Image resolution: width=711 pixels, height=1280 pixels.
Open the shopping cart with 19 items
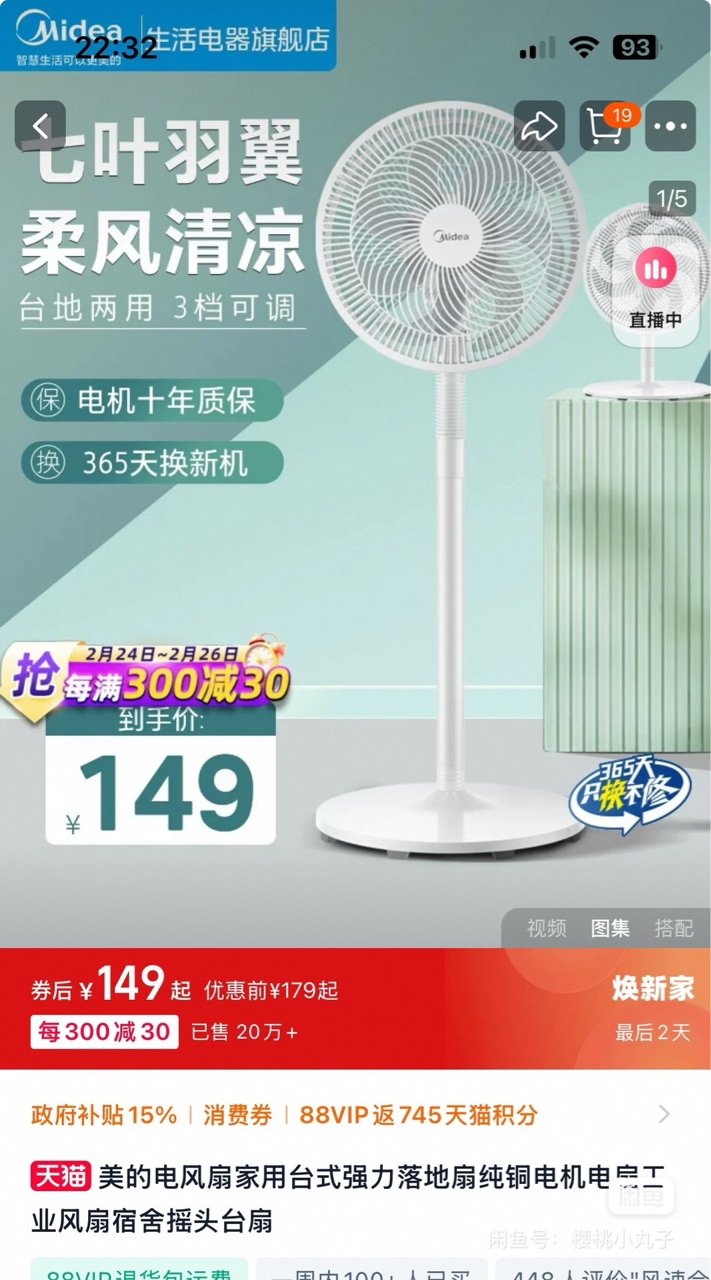(x=606, y=127)
